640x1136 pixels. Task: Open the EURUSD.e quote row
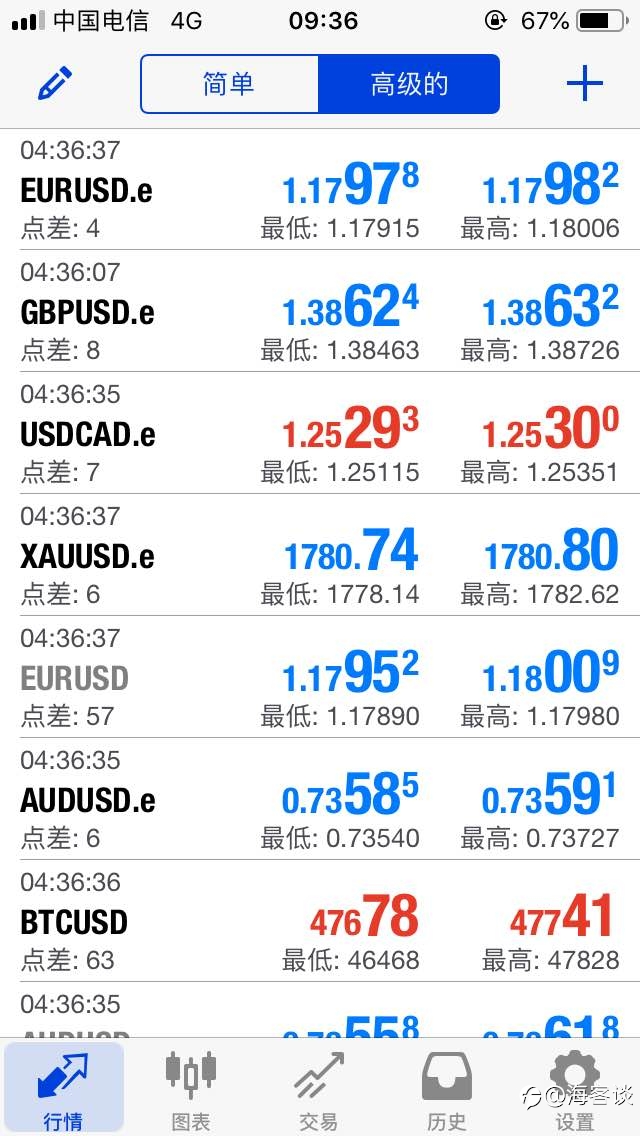pos(320,189)
